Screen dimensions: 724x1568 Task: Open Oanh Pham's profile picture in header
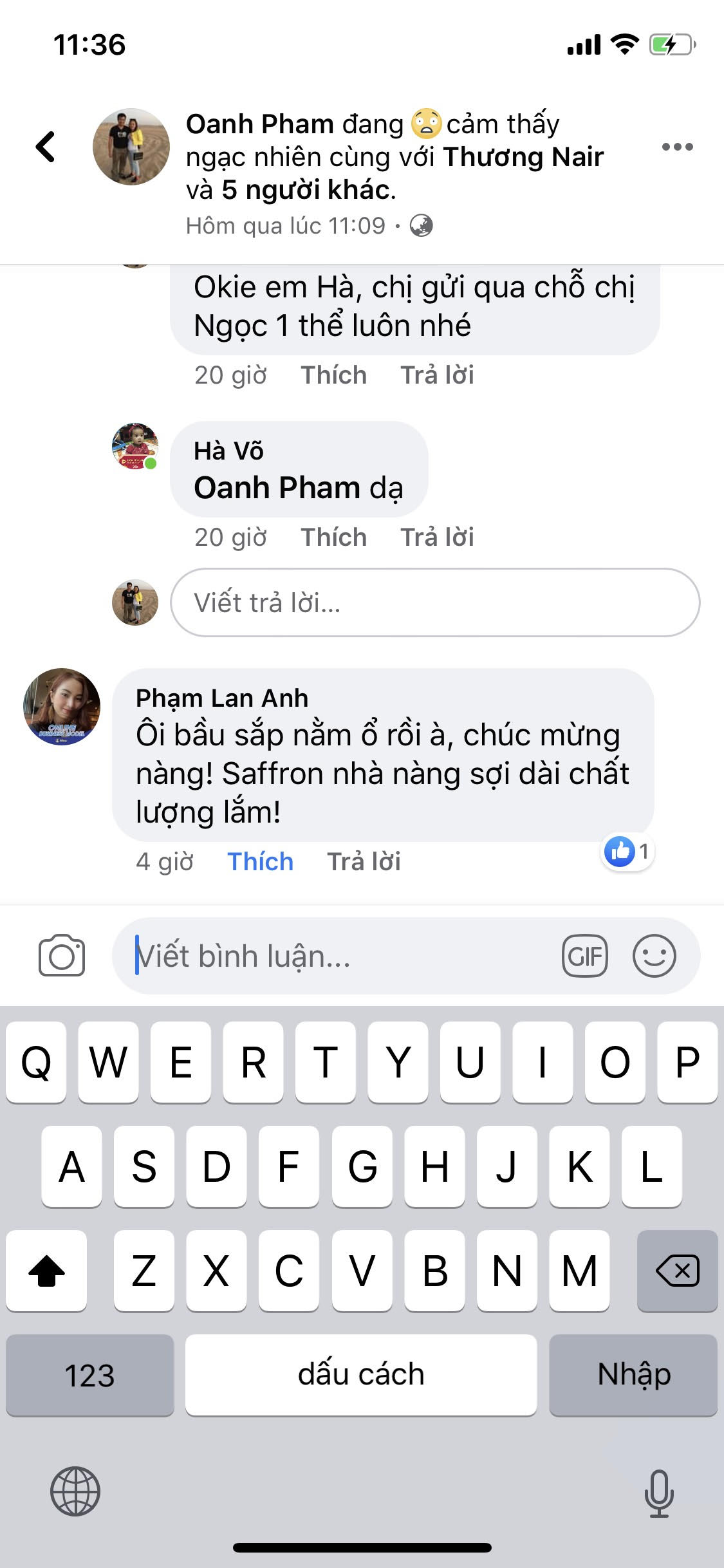(x=131, y=147)
